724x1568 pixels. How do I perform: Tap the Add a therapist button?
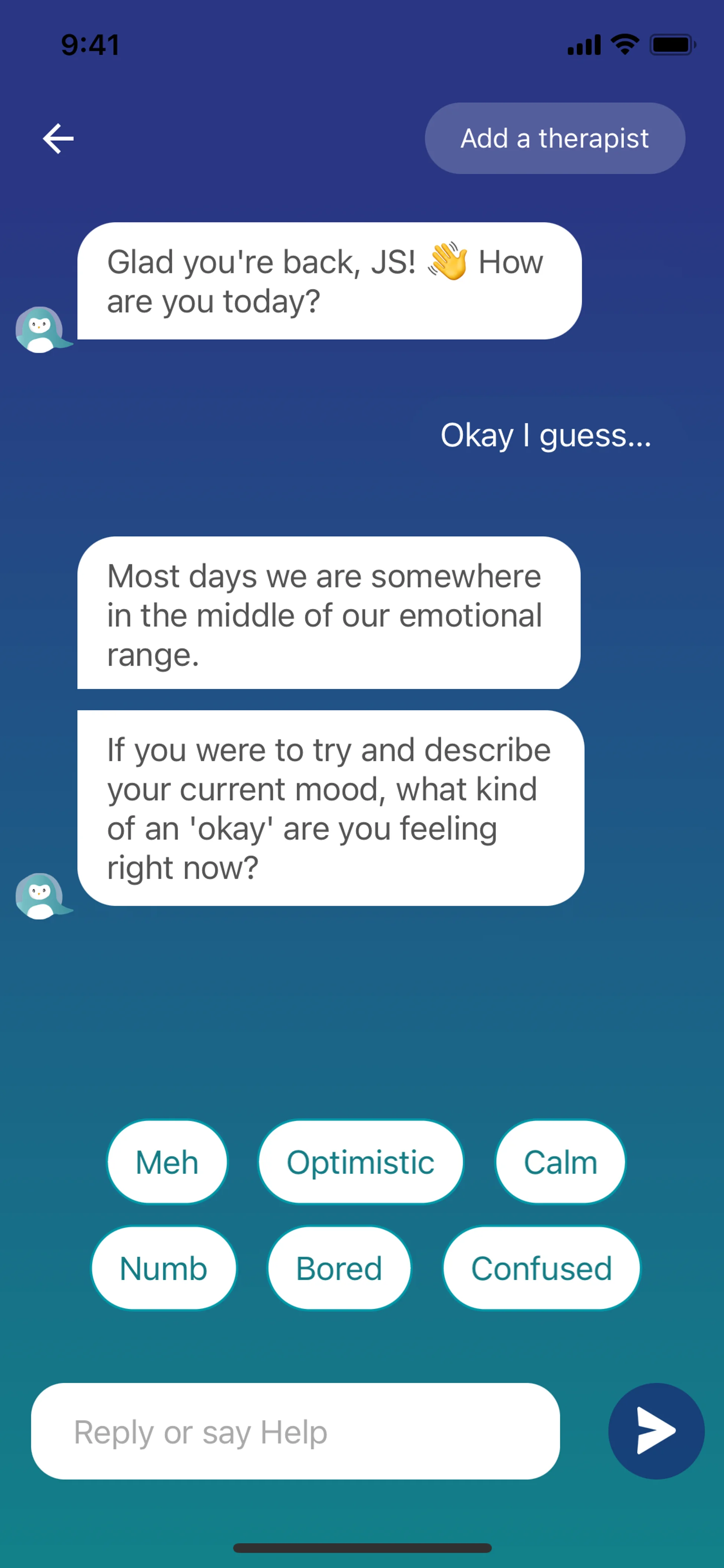tap(554, 138)
